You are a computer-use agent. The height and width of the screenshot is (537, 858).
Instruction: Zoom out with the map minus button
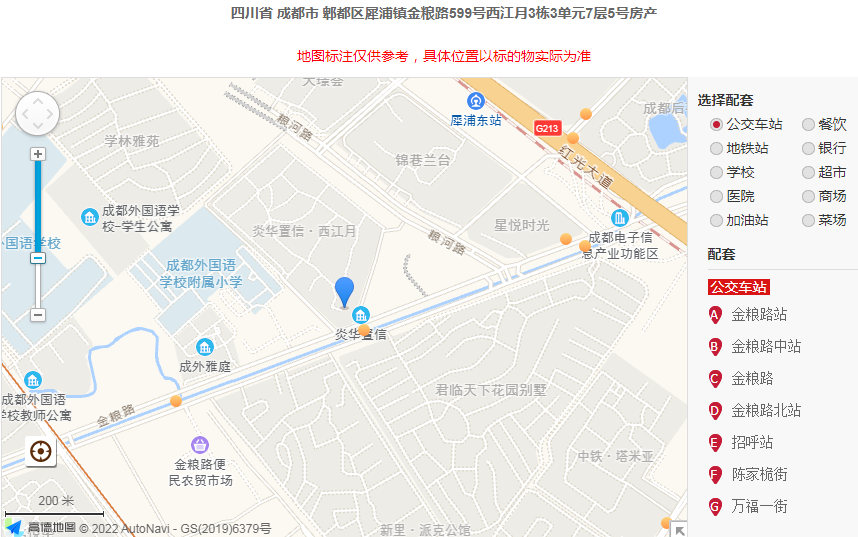tap(38, 315)
